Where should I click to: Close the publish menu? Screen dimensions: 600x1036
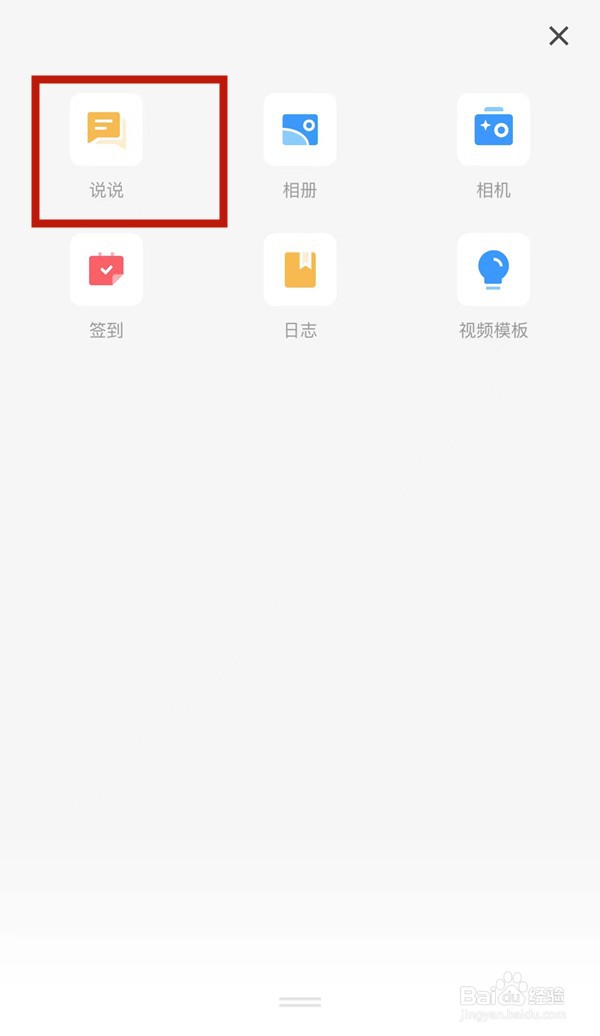(558, 36)
